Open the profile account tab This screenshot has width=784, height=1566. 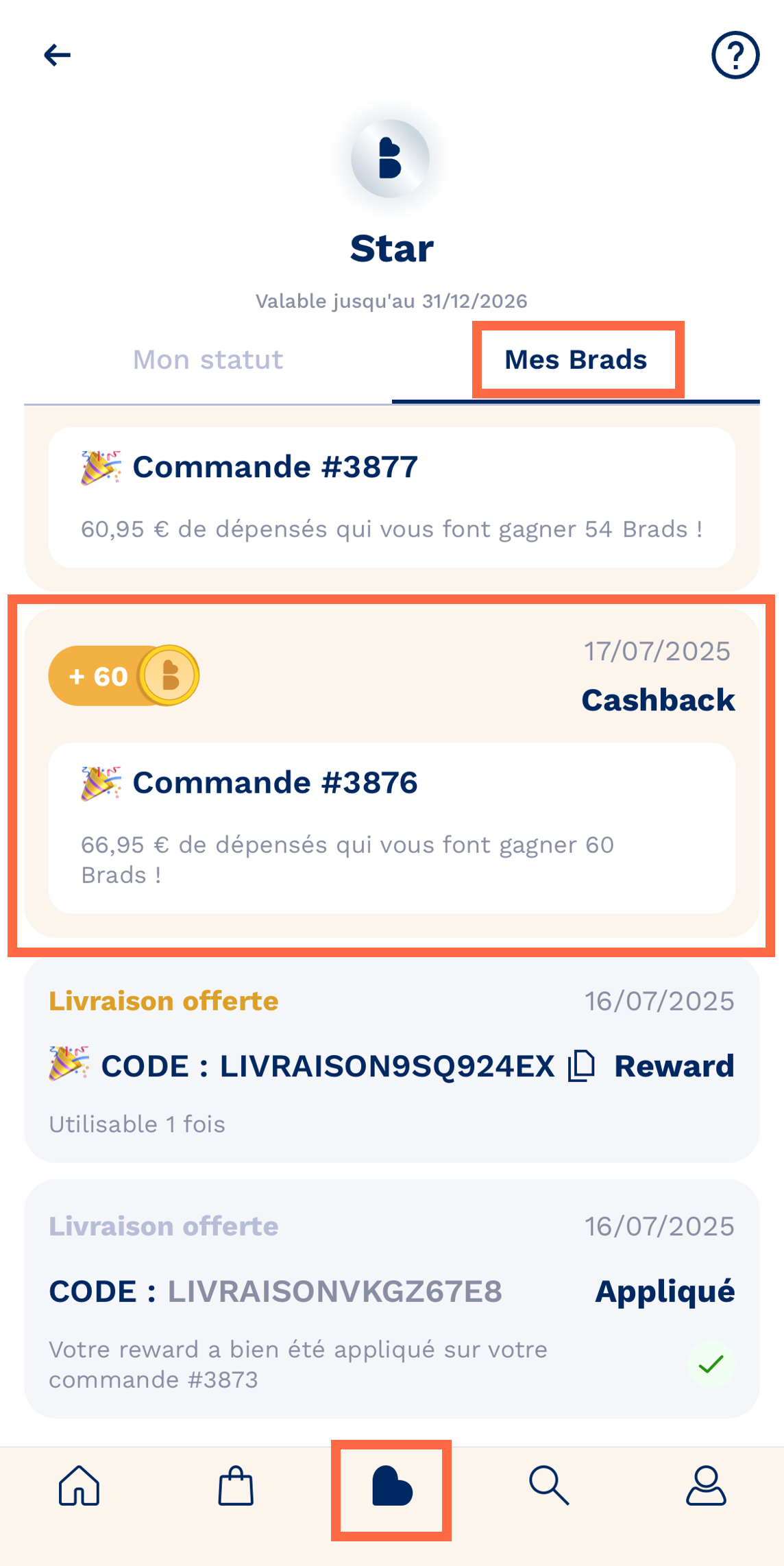pyautogui.click(x=706, y=1486)
